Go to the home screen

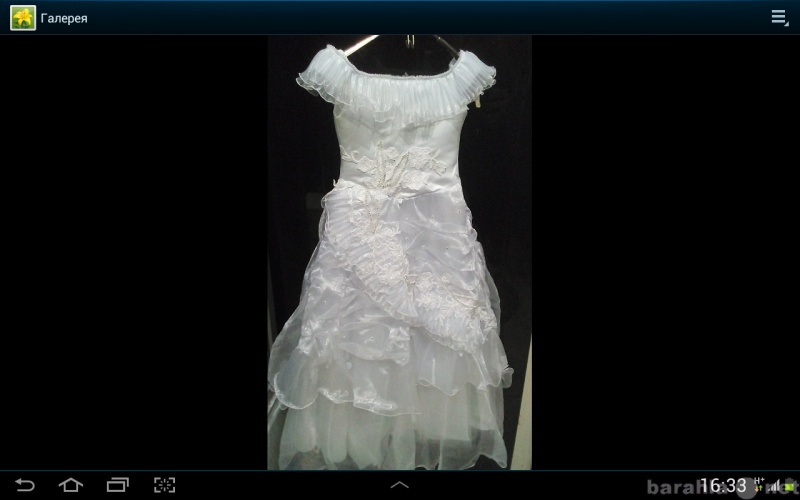tap(71, 485)
